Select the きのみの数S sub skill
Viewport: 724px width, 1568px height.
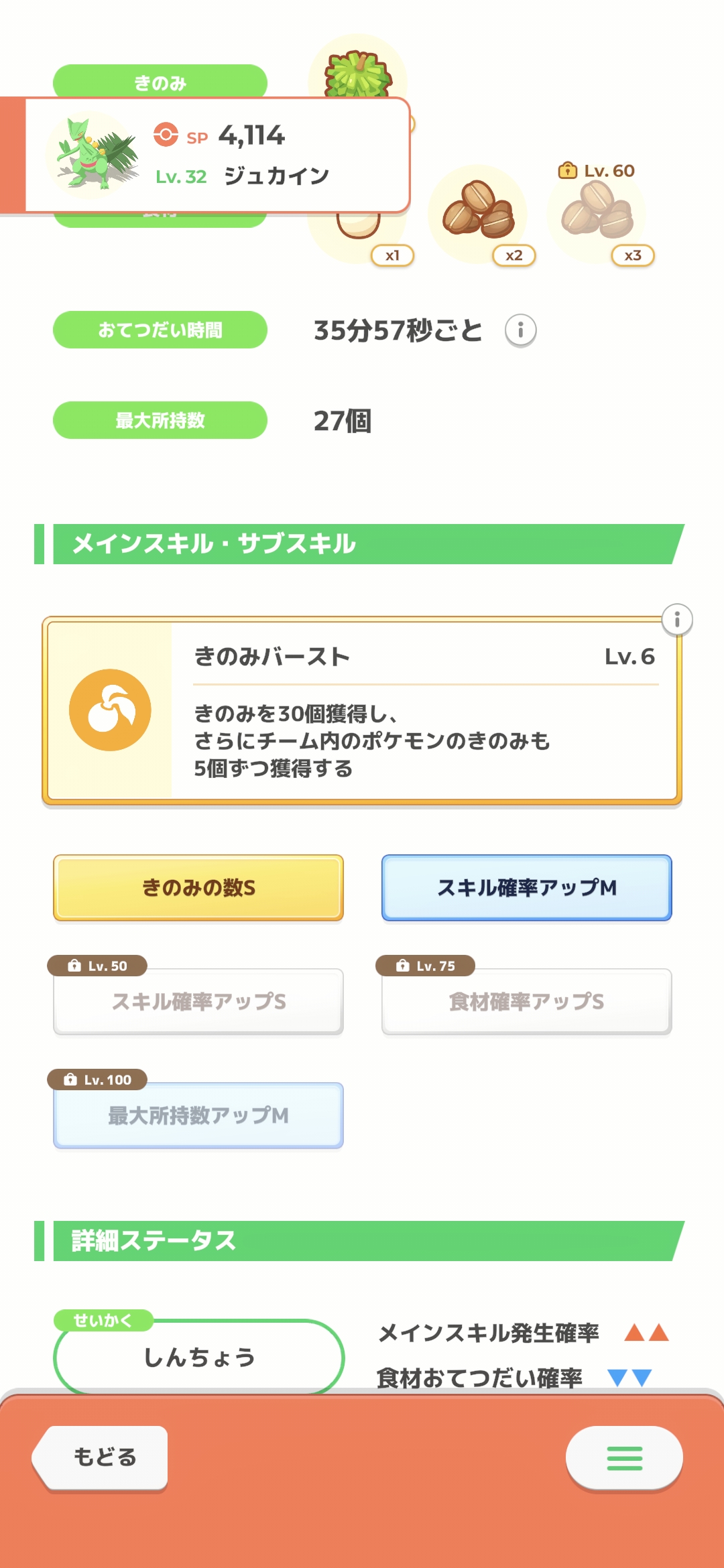(198, 888)
